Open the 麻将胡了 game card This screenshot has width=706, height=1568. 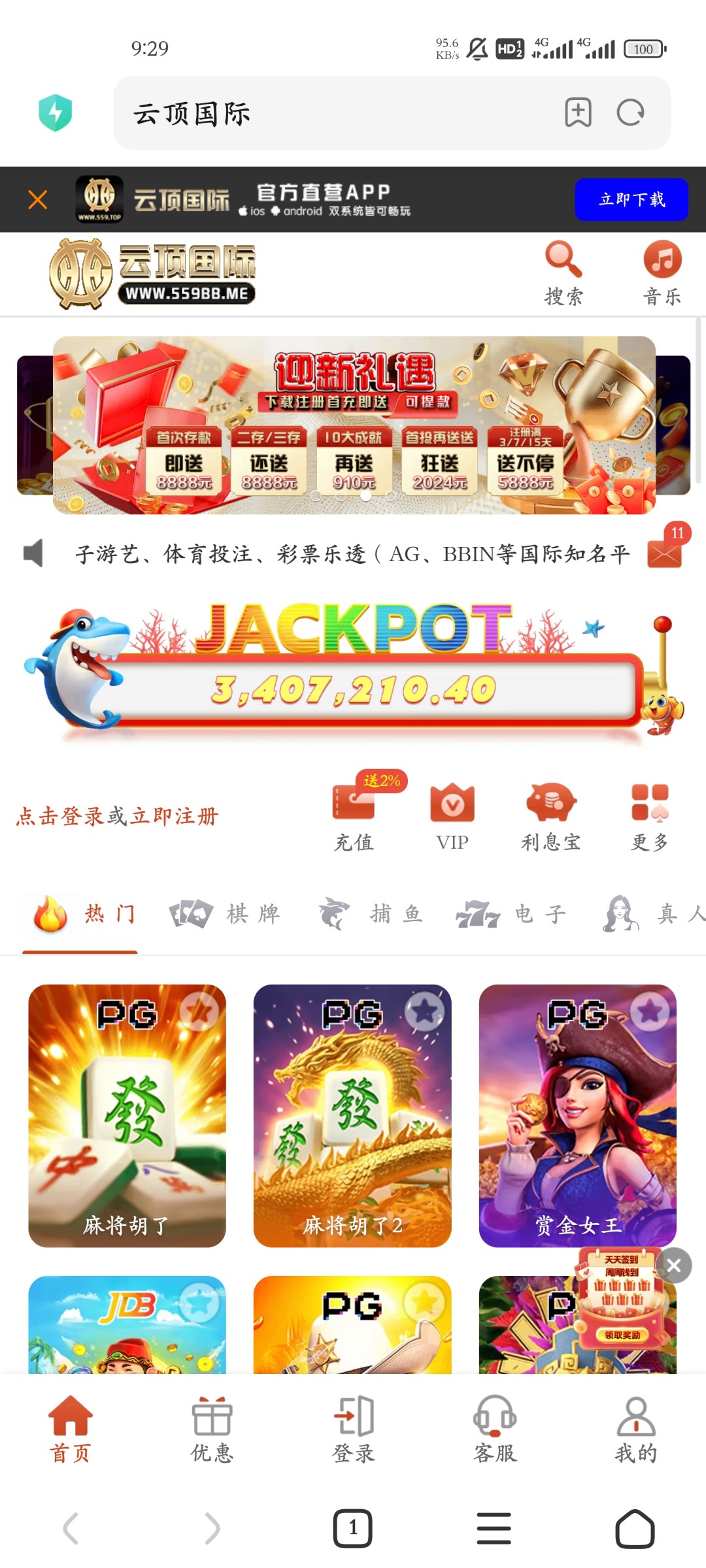click(127, 1115)
